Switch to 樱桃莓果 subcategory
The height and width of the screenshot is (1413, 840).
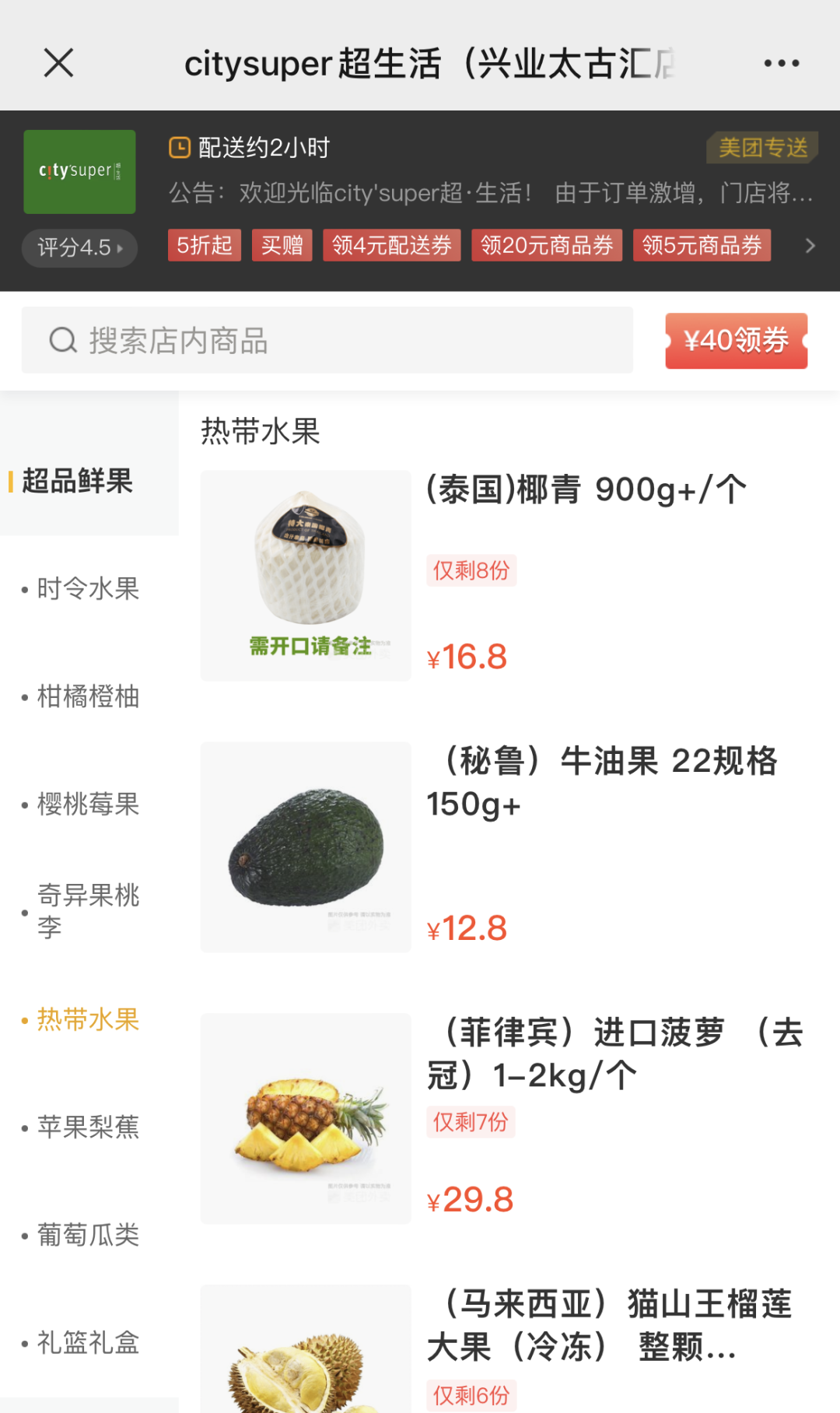coord(88,804)
